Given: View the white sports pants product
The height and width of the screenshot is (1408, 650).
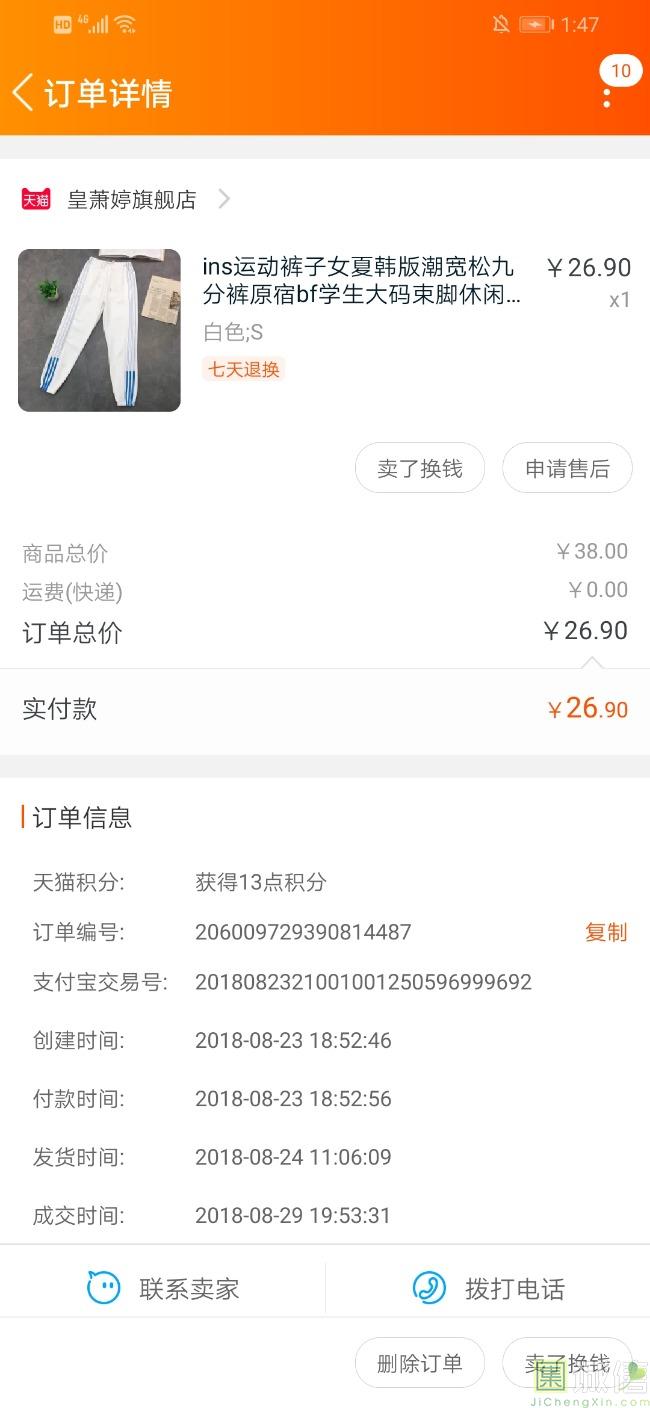Looking at the screenshot, I should pos(99,330).
